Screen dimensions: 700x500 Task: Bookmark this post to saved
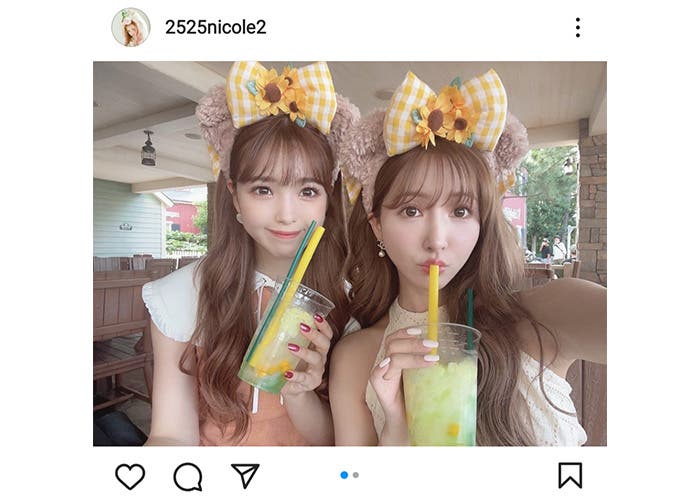point(570,476)
